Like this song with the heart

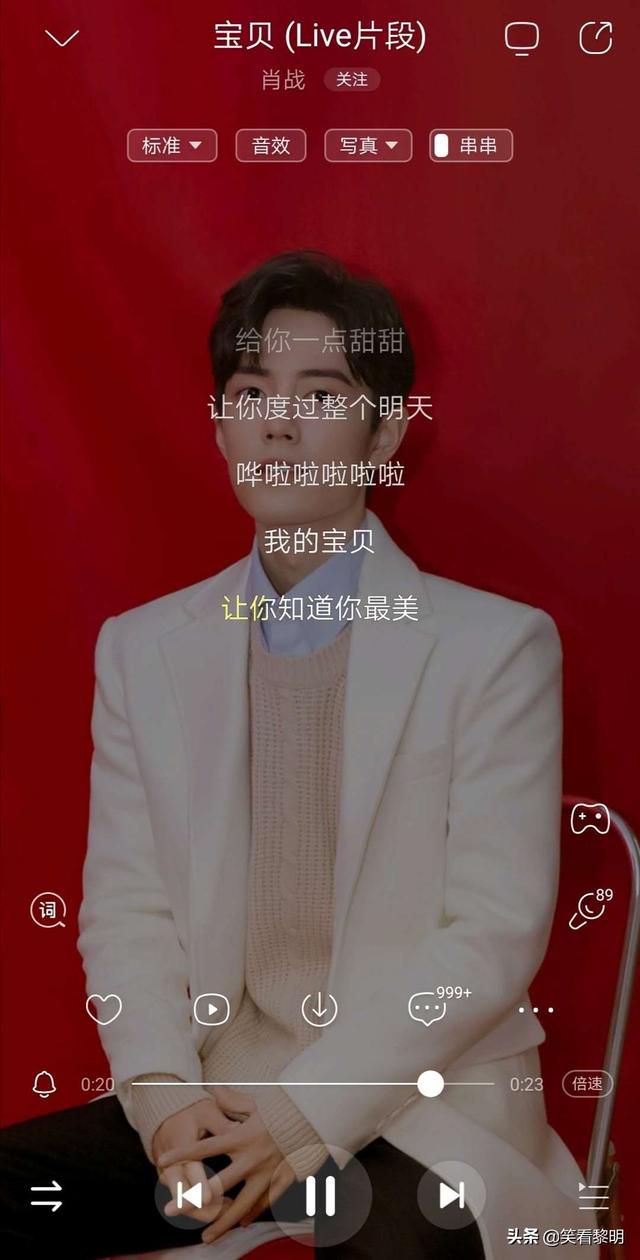point(104,1009)
